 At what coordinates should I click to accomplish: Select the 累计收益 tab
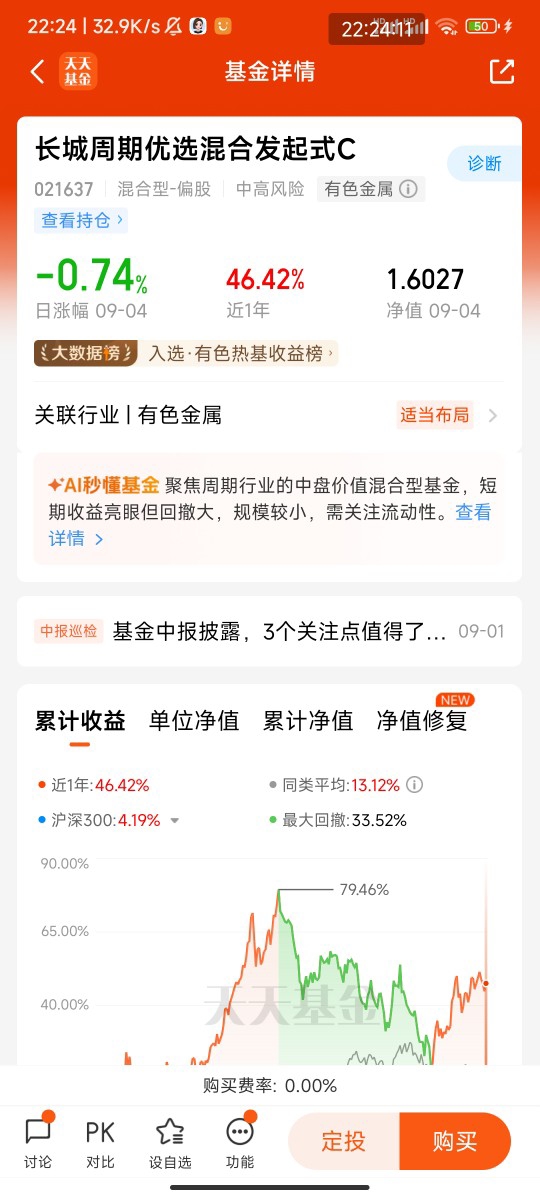tap(80, 721)
